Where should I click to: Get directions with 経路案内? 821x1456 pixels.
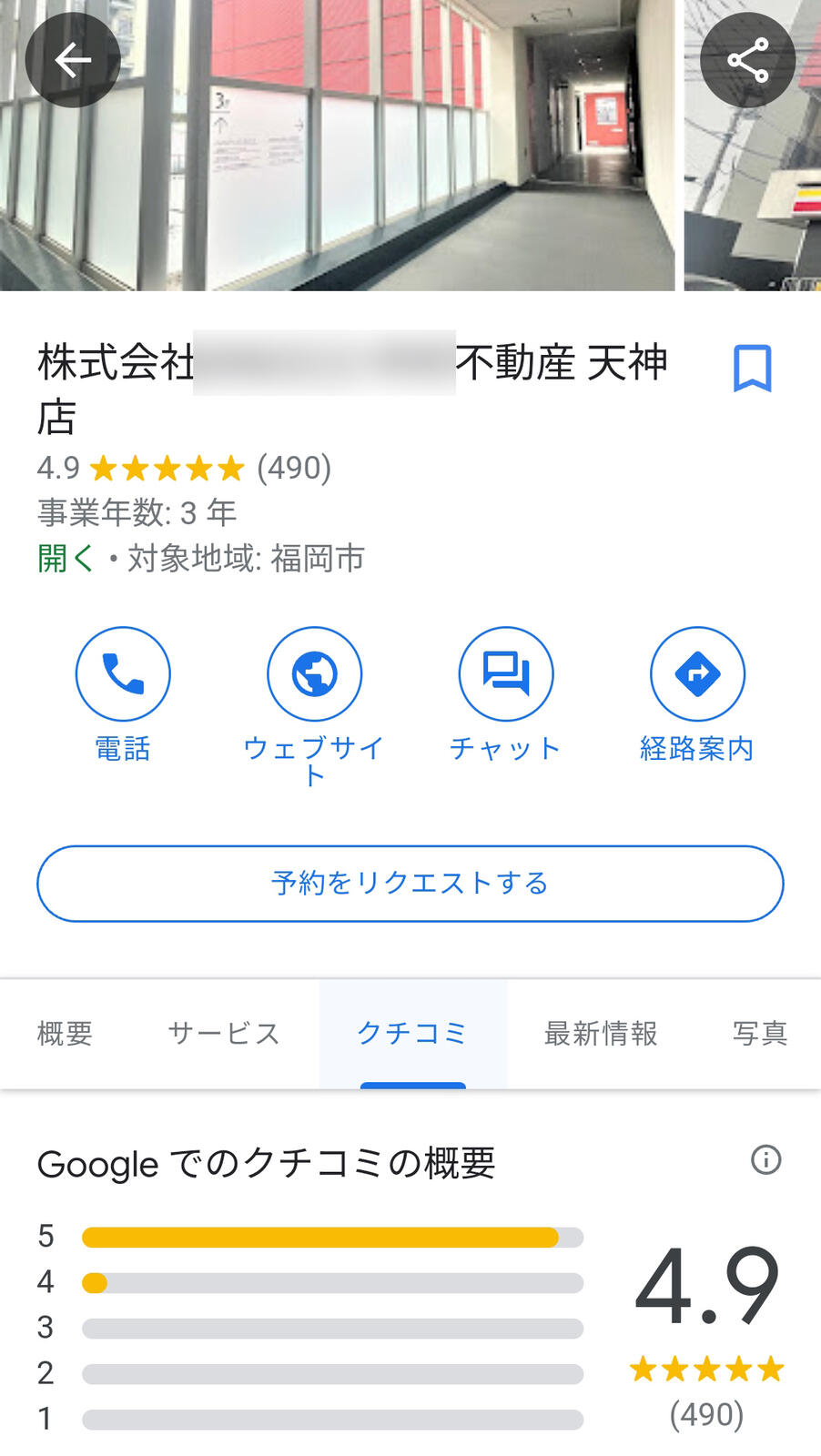pos(697,695)
